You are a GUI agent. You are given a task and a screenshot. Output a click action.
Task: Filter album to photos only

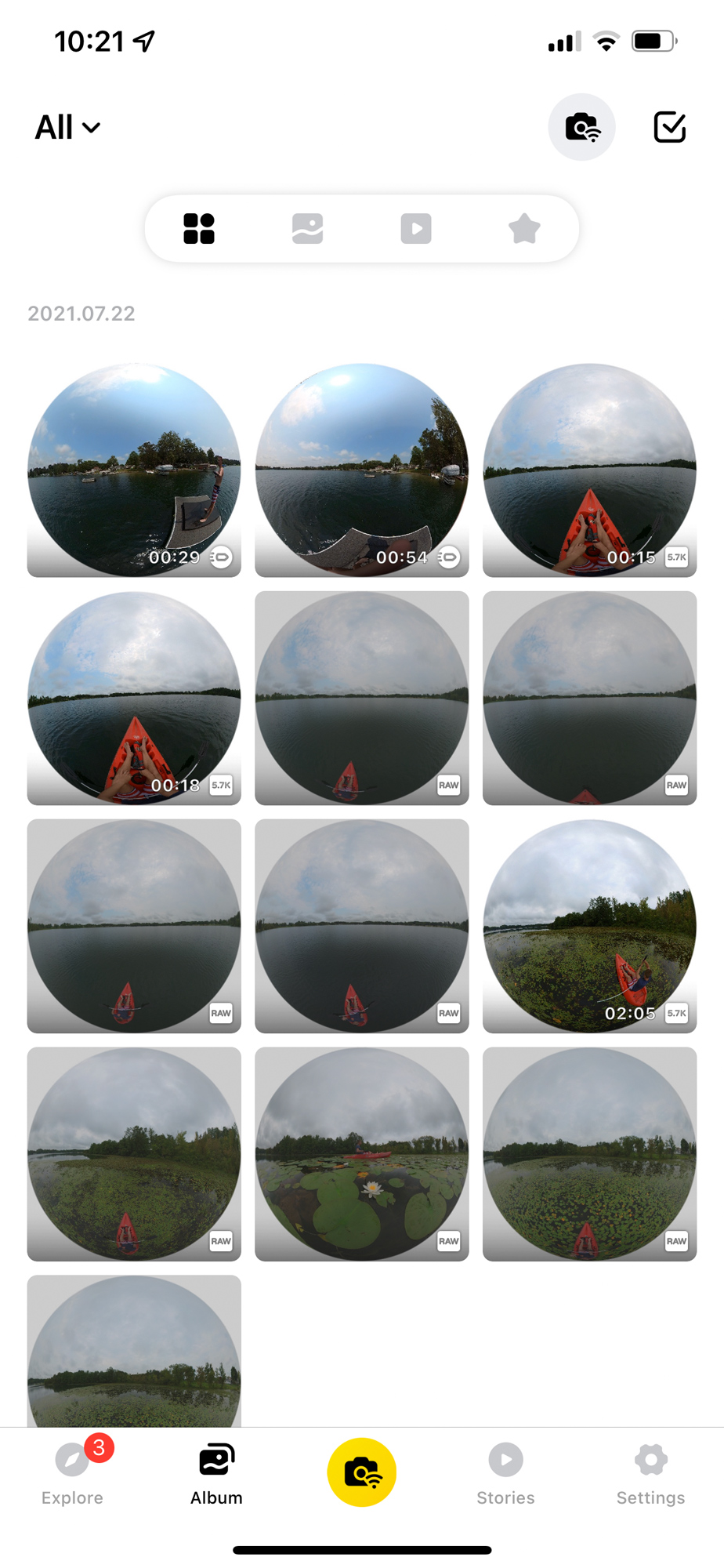307,229
